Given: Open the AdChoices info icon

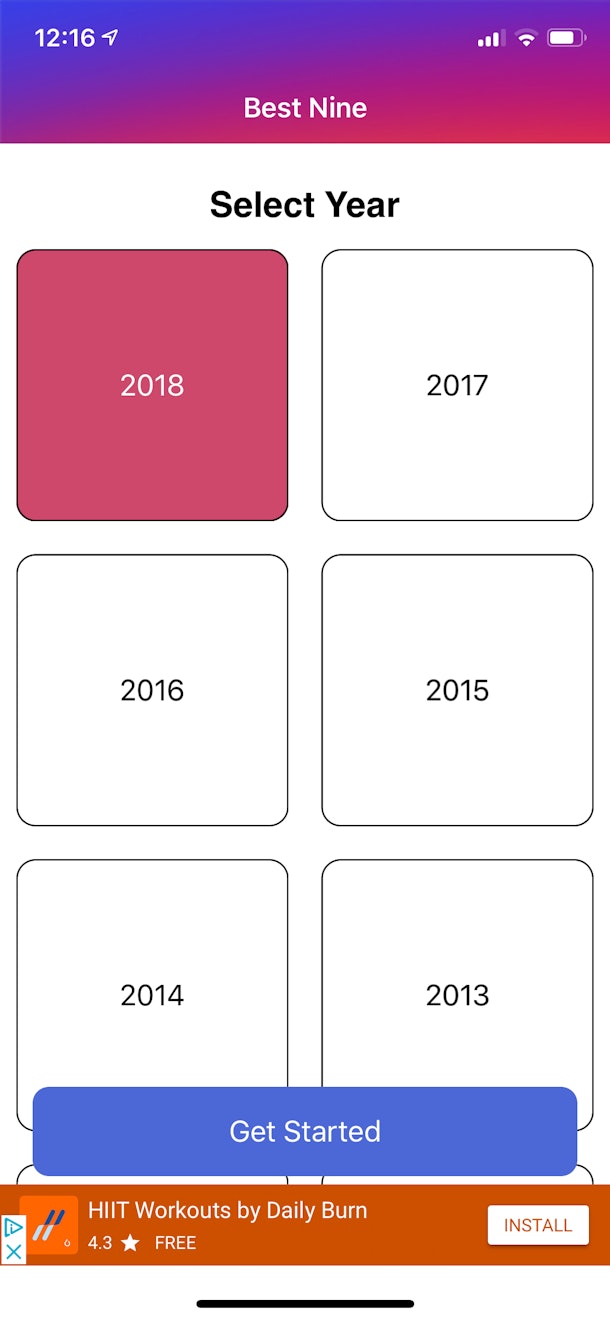Looking at the screenshot, I should tap(13, 1227).
